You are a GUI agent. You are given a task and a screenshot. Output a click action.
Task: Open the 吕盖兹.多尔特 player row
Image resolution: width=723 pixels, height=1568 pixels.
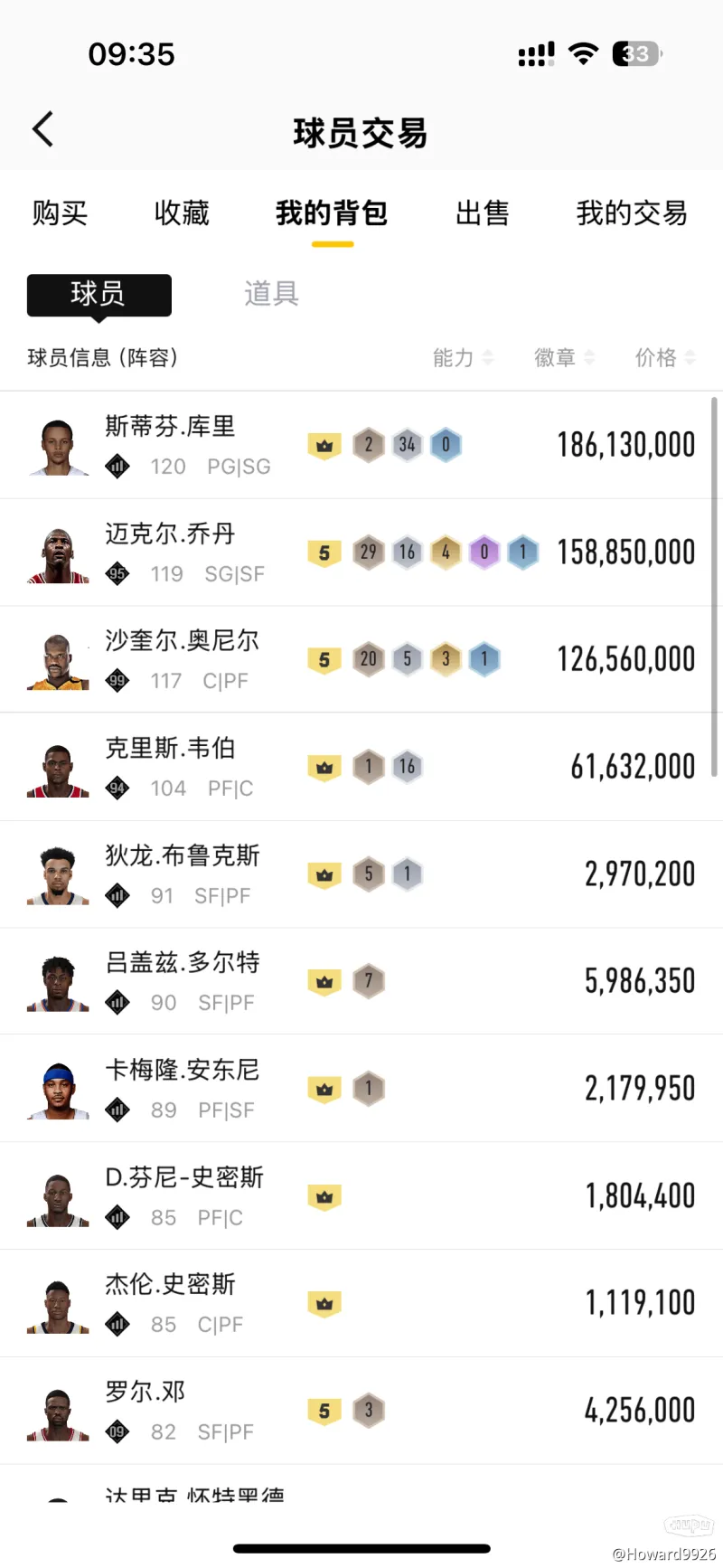click(x=361, y=981)
